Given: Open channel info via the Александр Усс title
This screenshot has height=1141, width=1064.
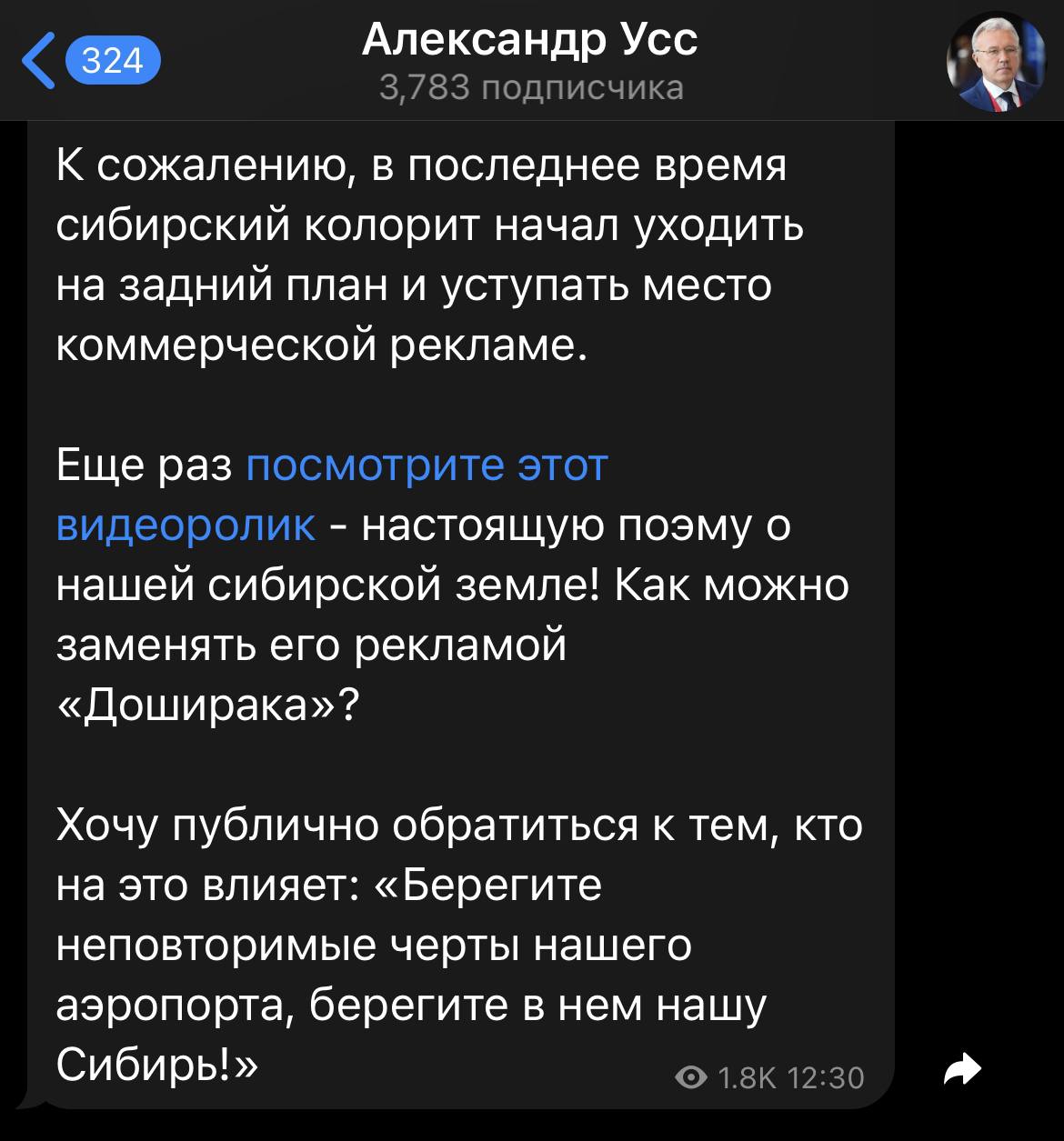Looking at the screenshot, I should [x=530, y=41].
